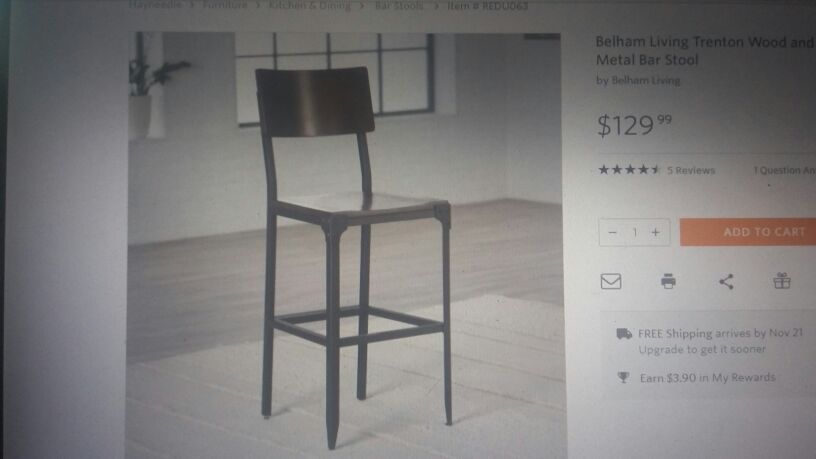Increase quantity with the plus button
This screenshot has width=816, height=459.
656,233
